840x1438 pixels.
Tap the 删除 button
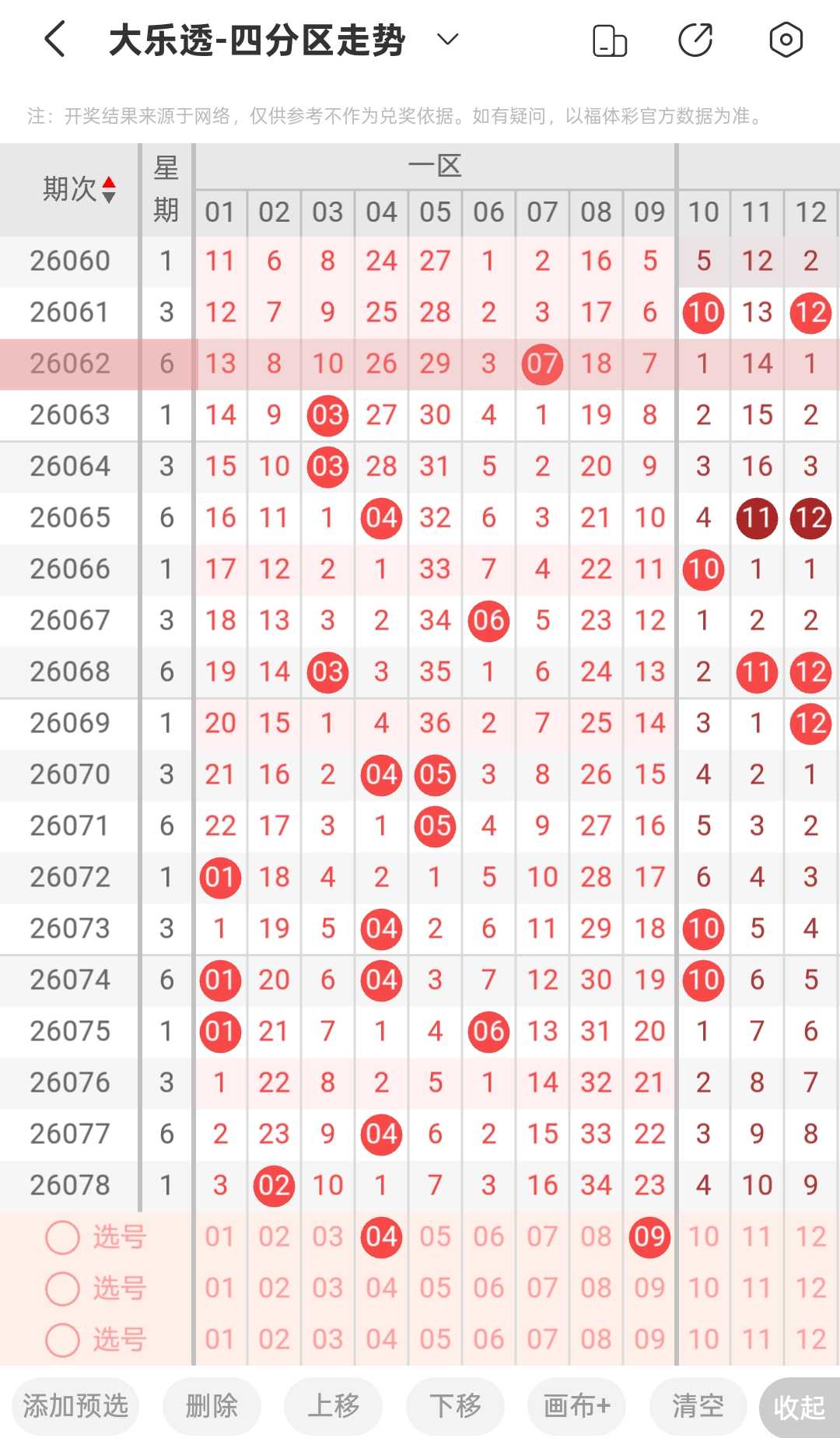point(212,1406)
